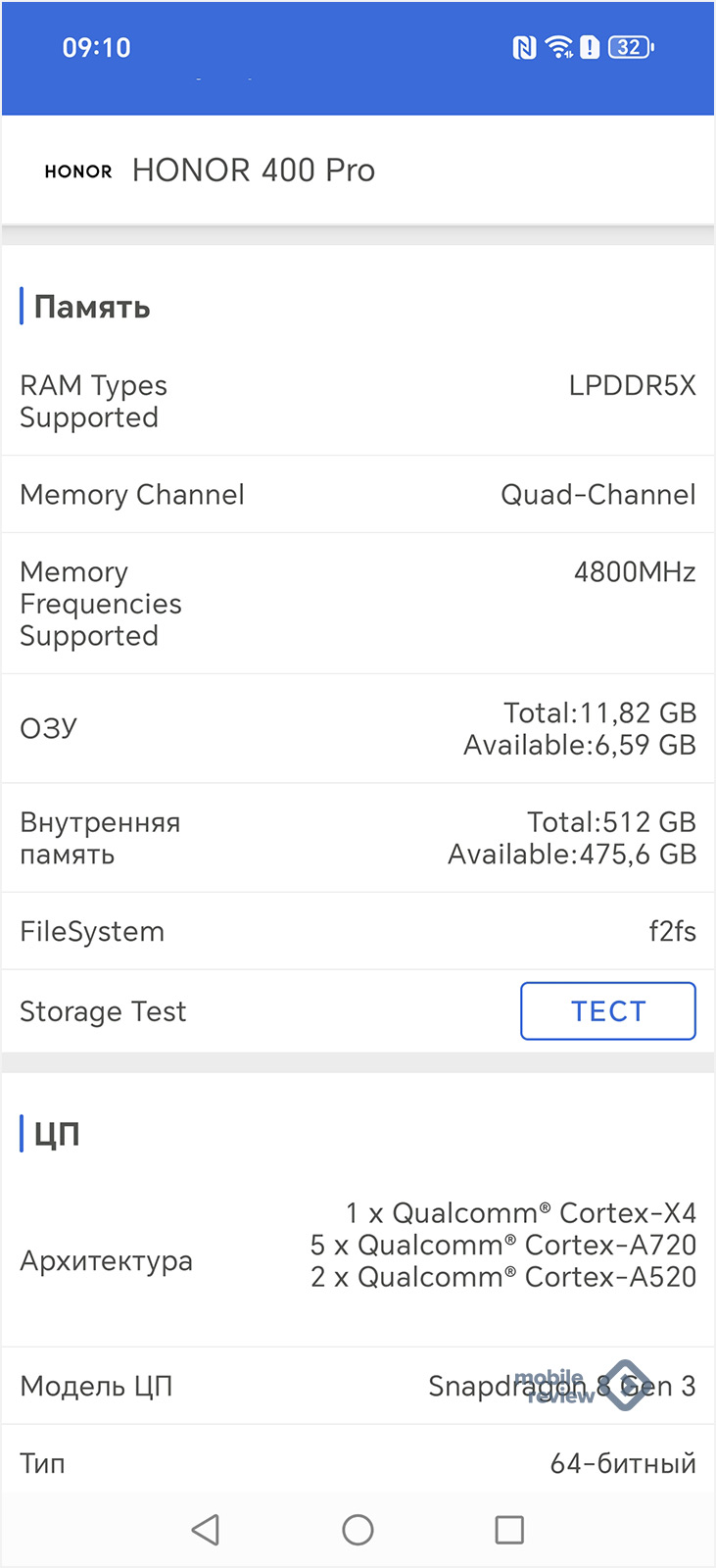Open the recent apps overview

[x=509, y=1530]
